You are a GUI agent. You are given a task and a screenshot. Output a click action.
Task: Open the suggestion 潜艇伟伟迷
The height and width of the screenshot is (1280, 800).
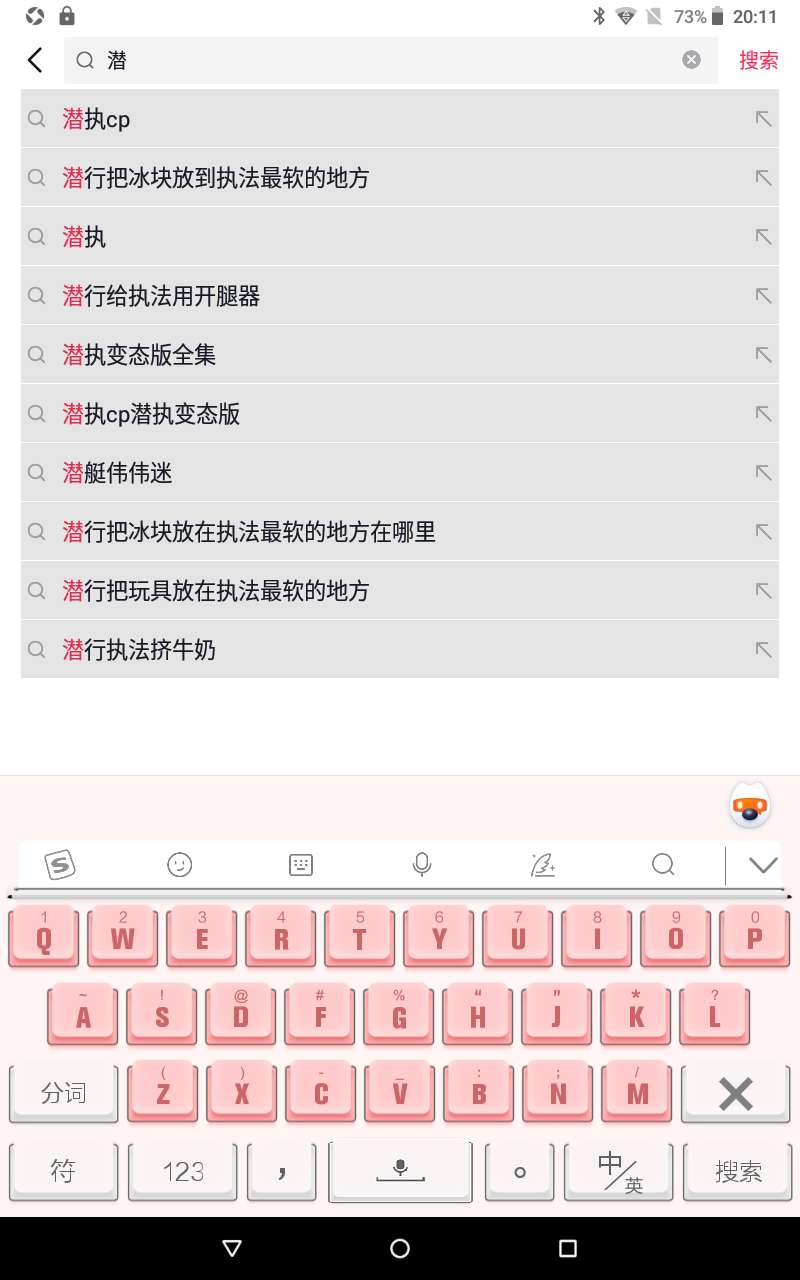click(x=400, y=473)
